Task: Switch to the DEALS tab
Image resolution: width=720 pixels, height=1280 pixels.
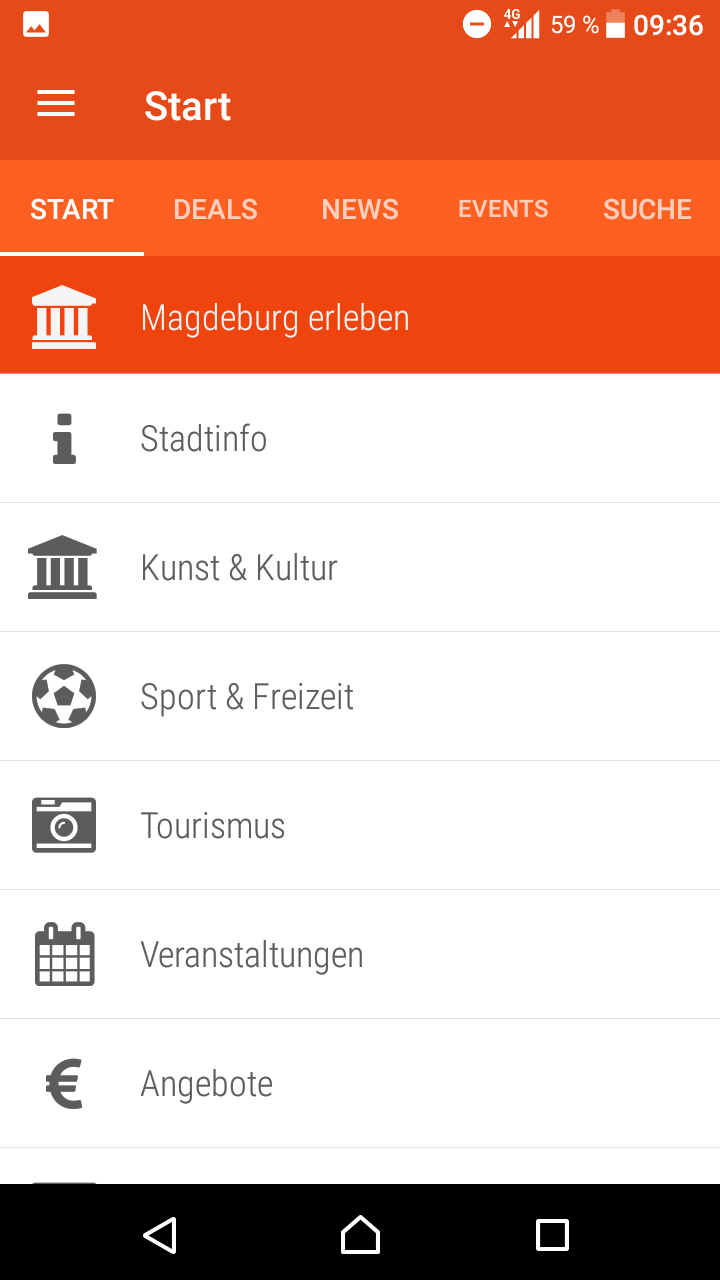Action: point(216,209)
